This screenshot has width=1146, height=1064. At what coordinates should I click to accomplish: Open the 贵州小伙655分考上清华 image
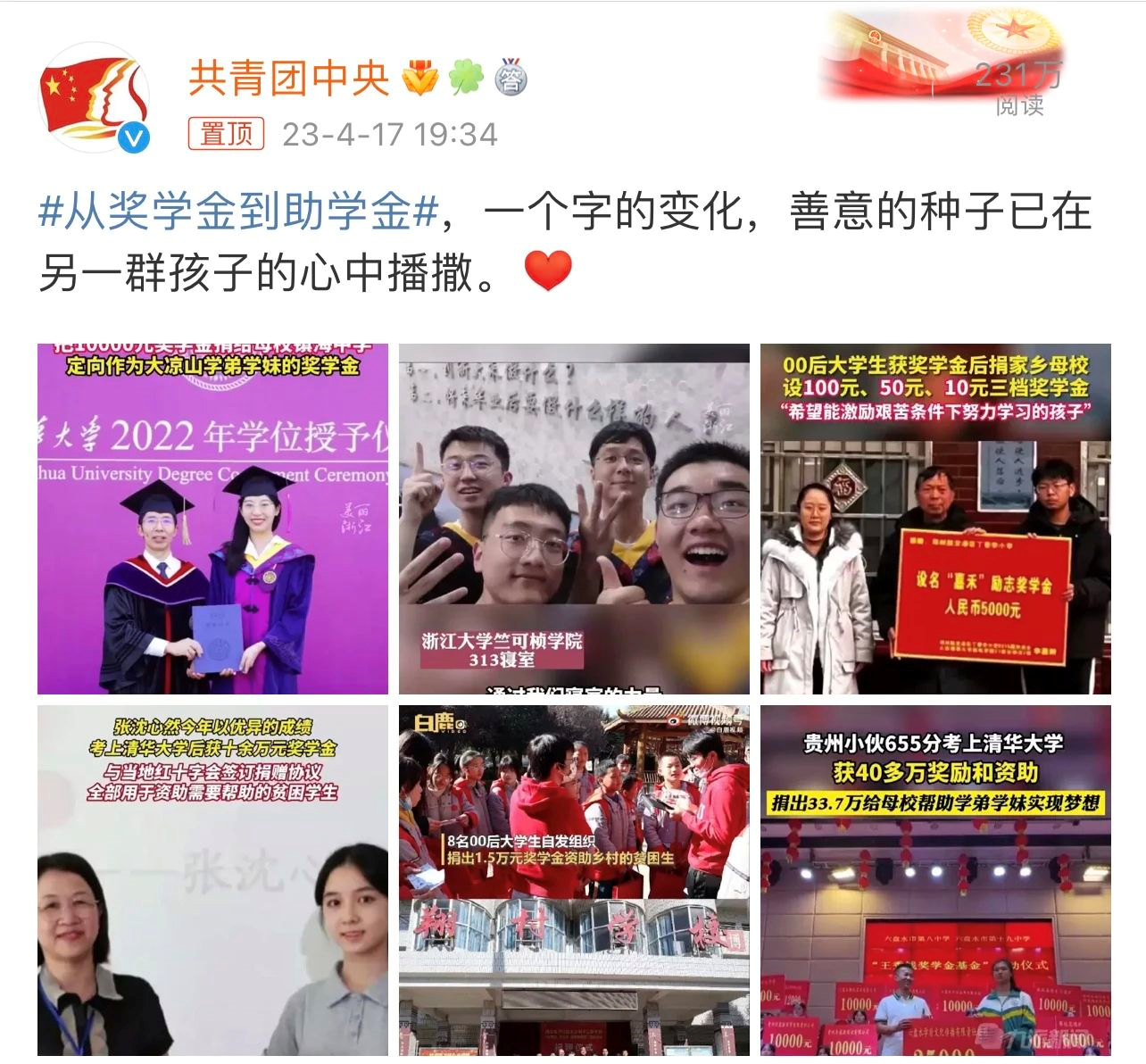935,880
